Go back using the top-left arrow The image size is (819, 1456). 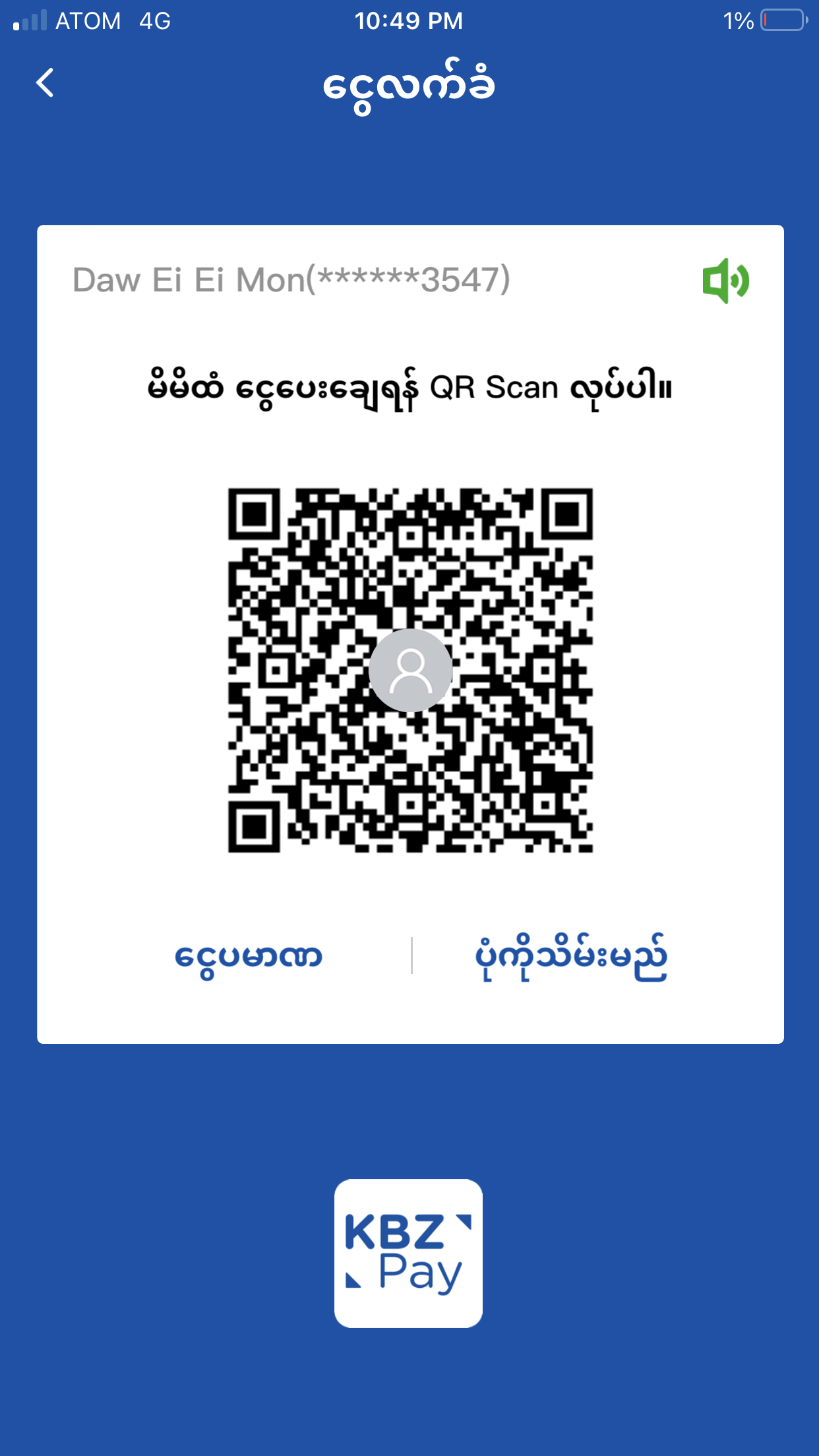(x=45, y=83)
